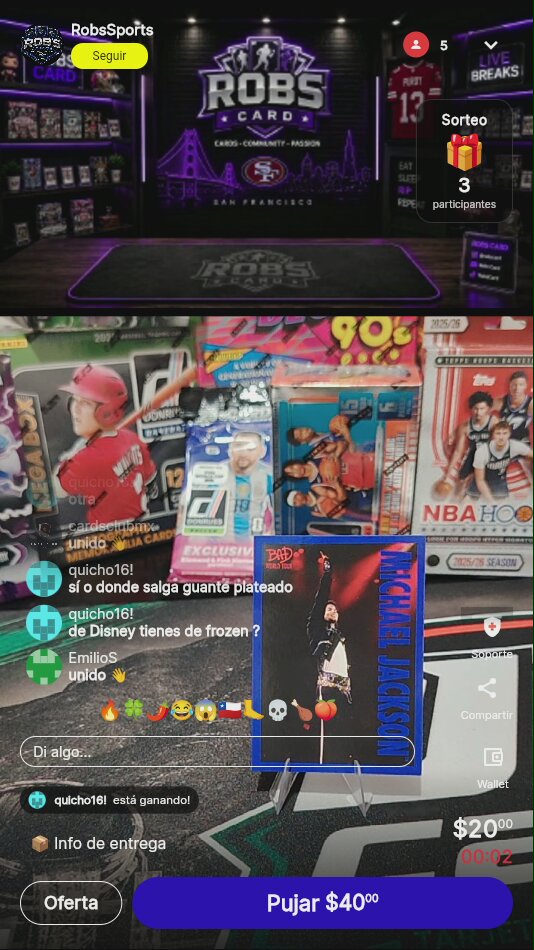Open Info de entrega
Viewport: 534px width, 950px height.
click(x=99, y=843)
